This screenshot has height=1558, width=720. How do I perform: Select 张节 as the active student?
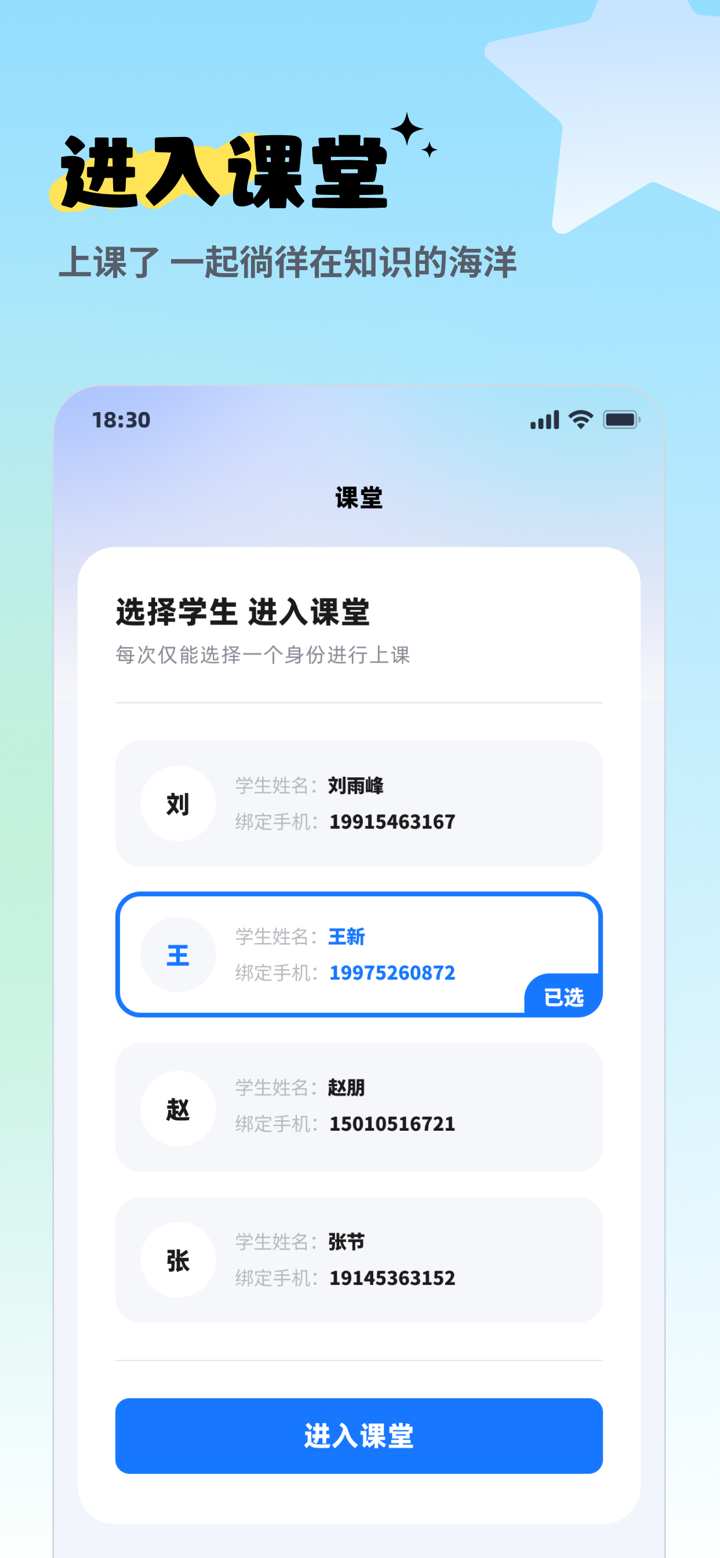[x=358, y=1260]
